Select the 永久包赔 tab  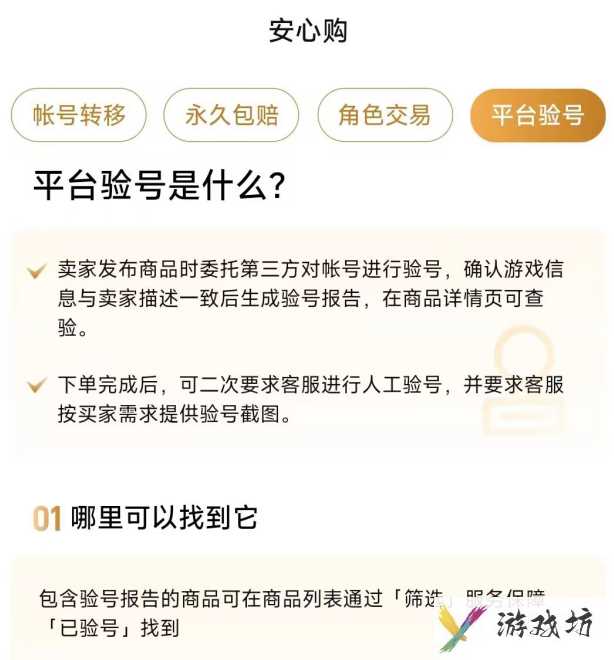coord(231,115)
